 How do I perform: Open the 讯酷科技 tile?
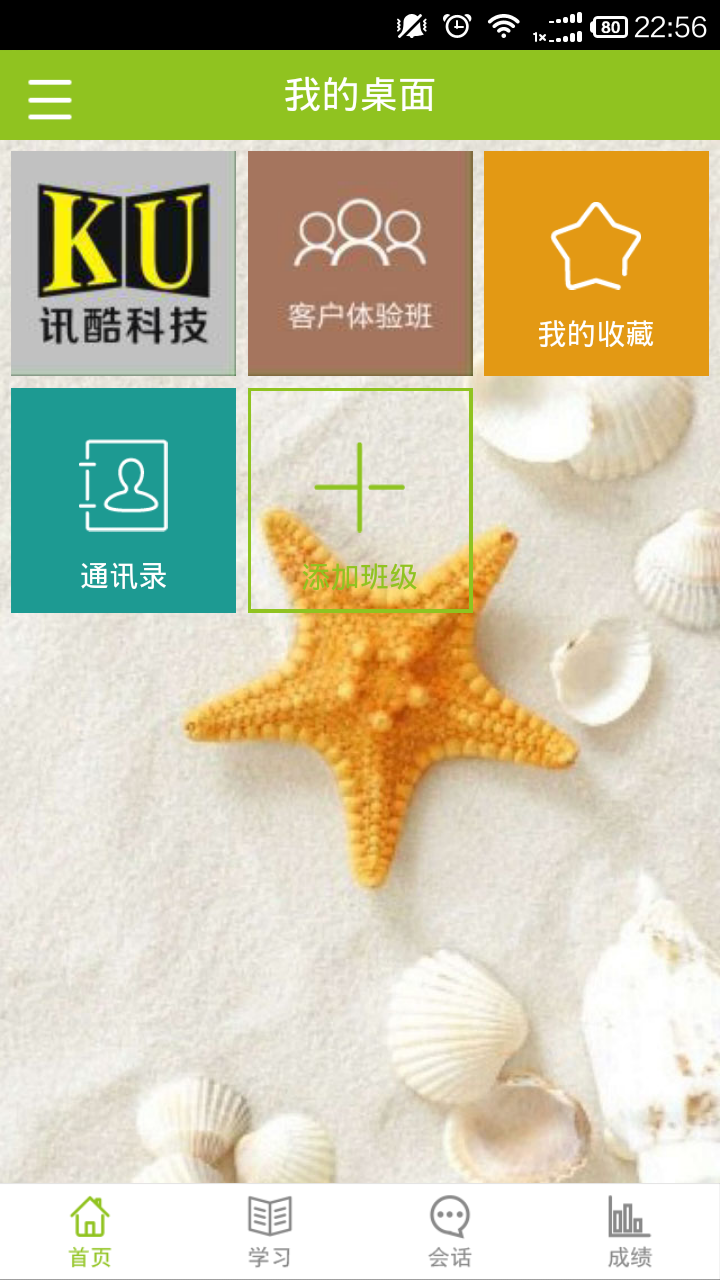click(123, 263)
